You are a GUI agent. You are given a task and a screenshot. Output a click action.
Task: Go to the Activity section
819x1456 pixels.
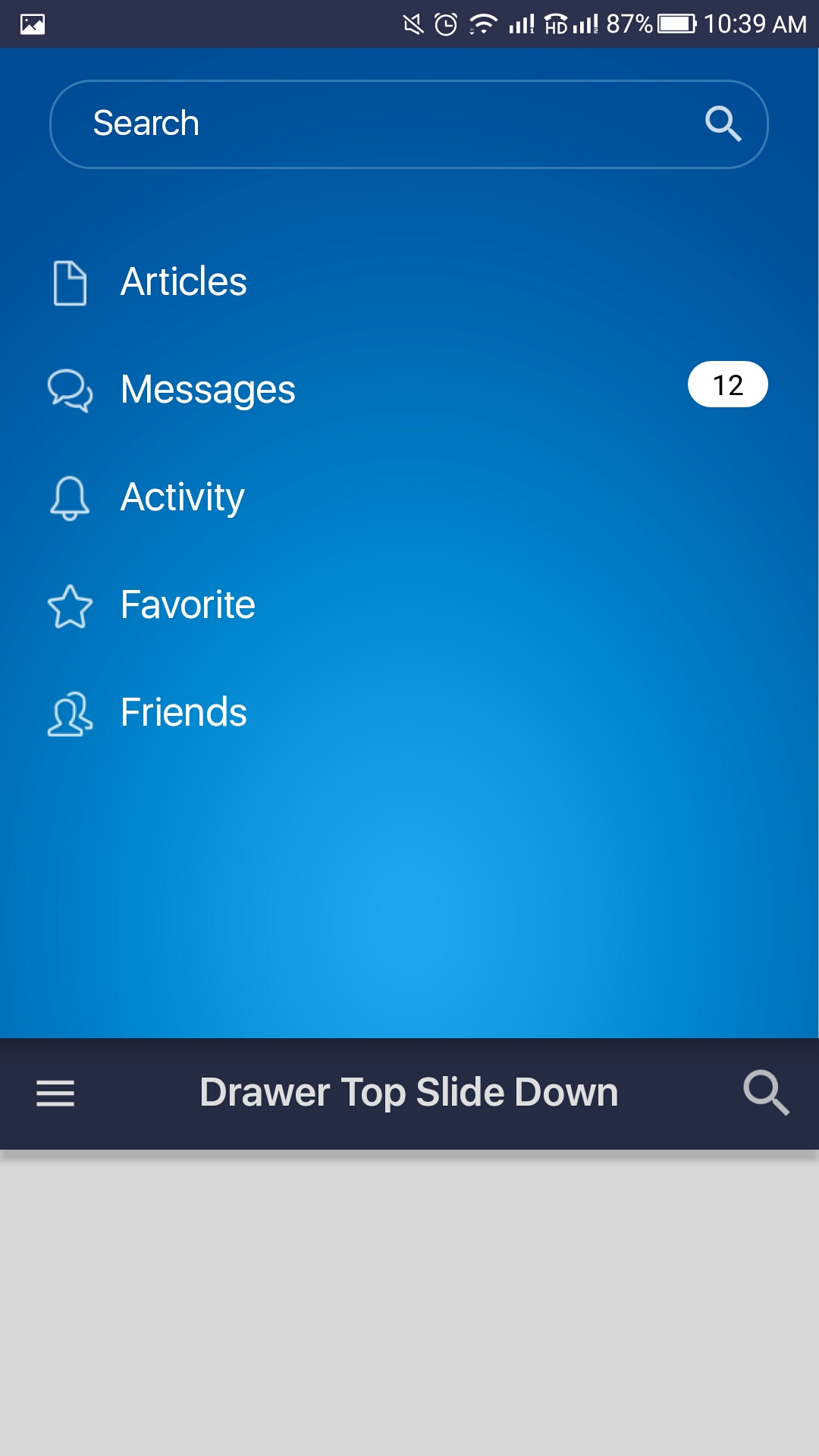click(x=182, y=497)
